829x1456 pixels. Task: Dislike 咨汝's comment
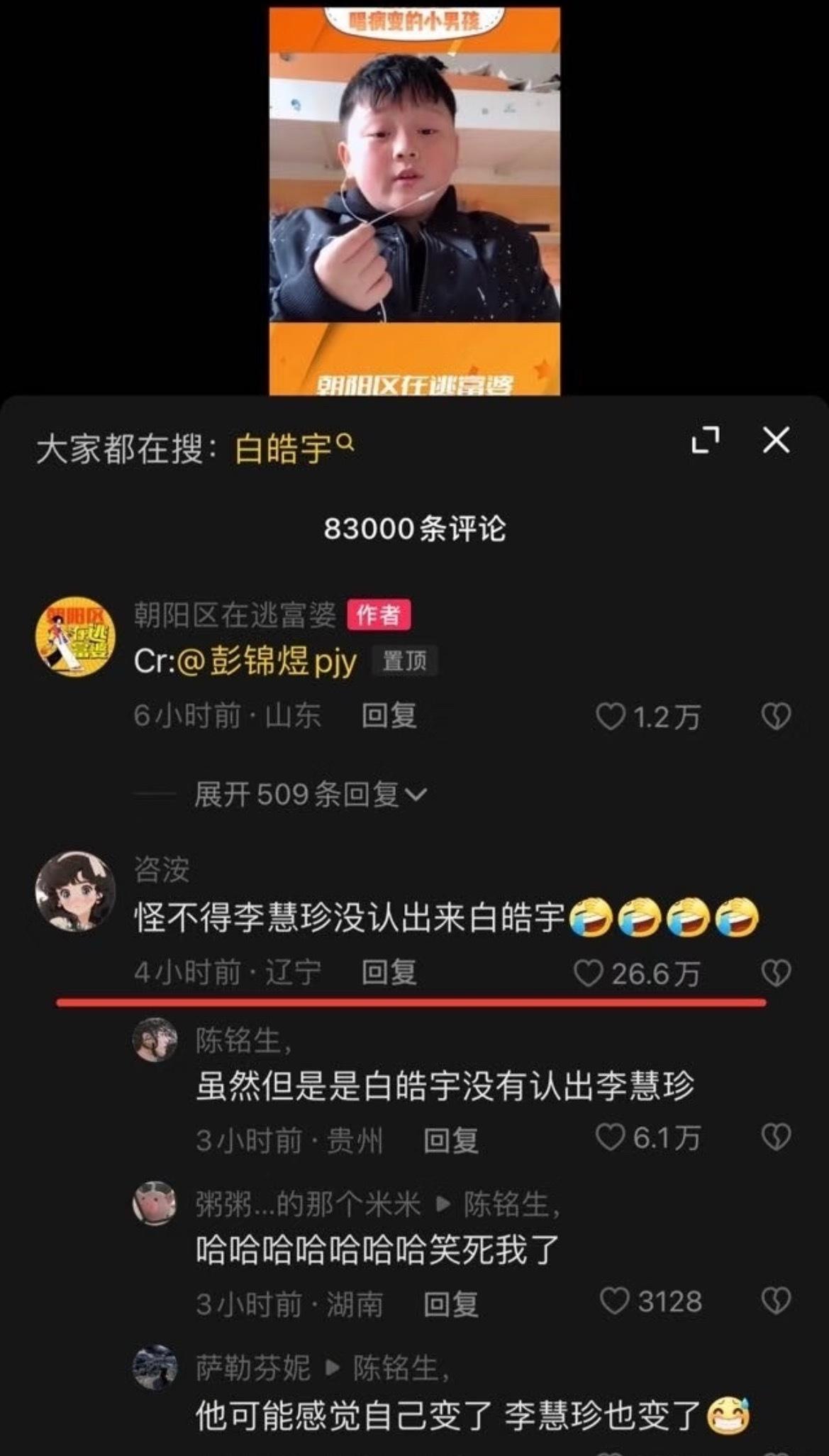[x=776, y=973]
